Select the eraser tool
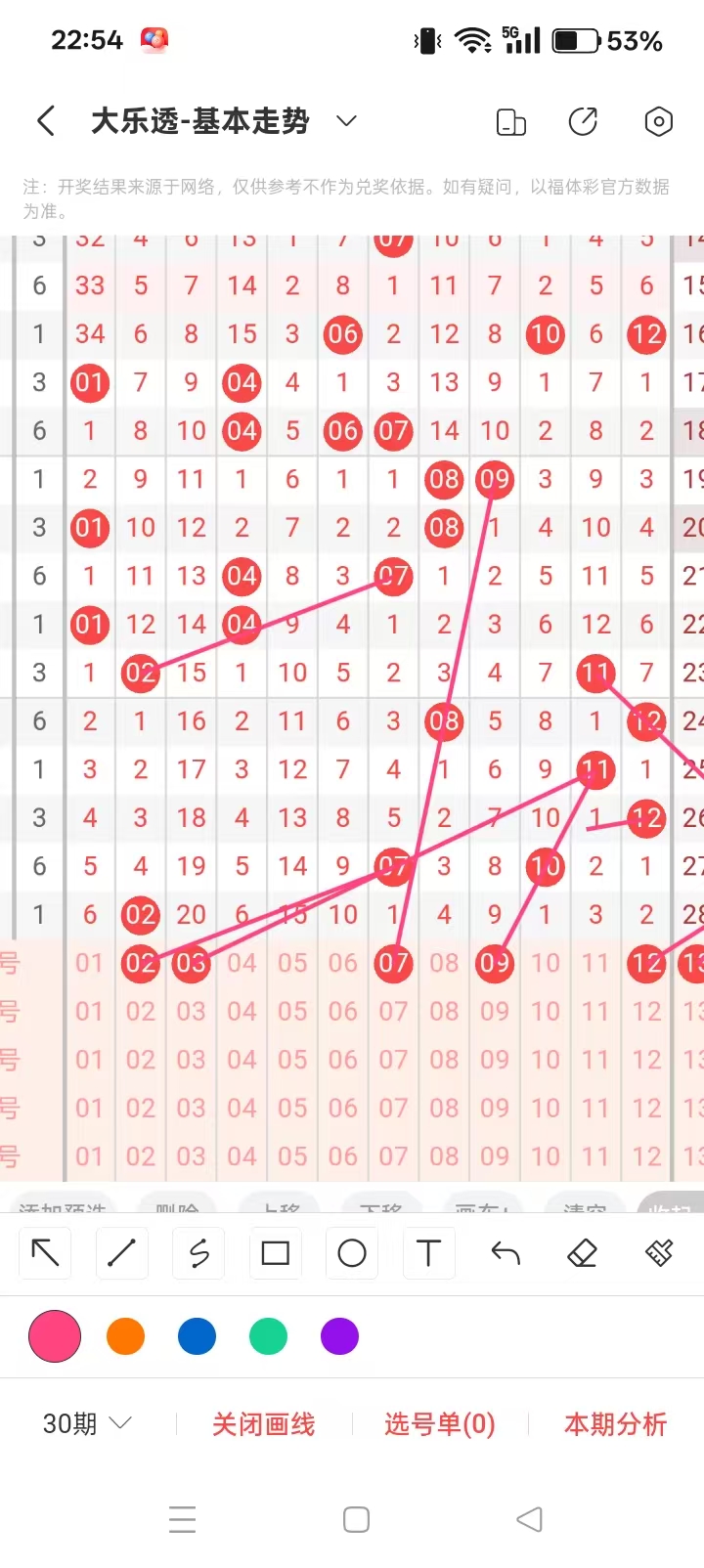Image resolution: width=704 pixels, height=1568 pixels. [x=582, y=1252]
